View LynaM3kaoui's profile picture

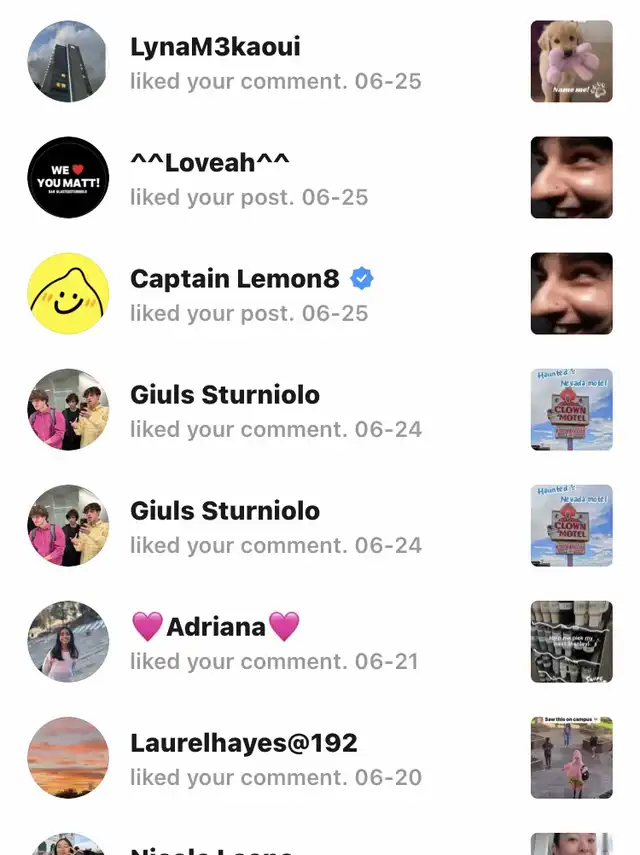(68, 62)
